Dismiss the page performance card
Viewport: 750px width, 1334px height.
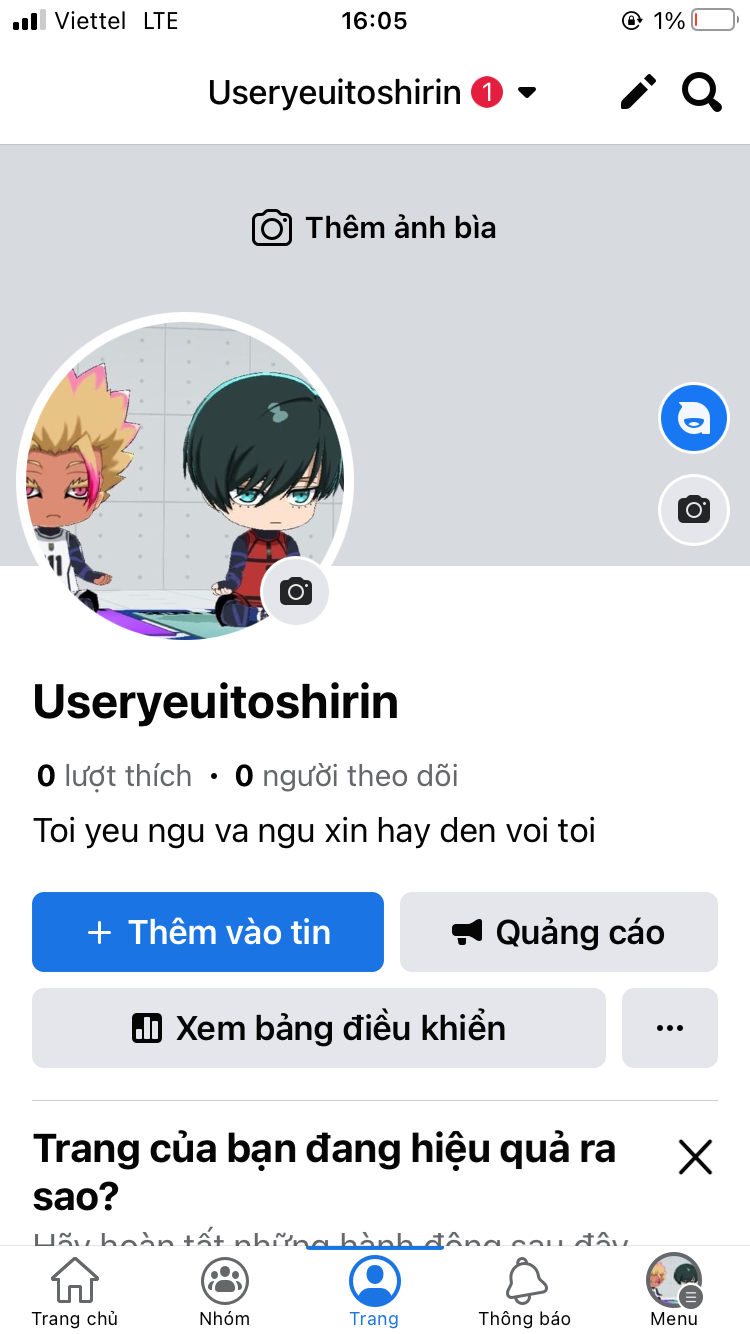coord(695,1158)
